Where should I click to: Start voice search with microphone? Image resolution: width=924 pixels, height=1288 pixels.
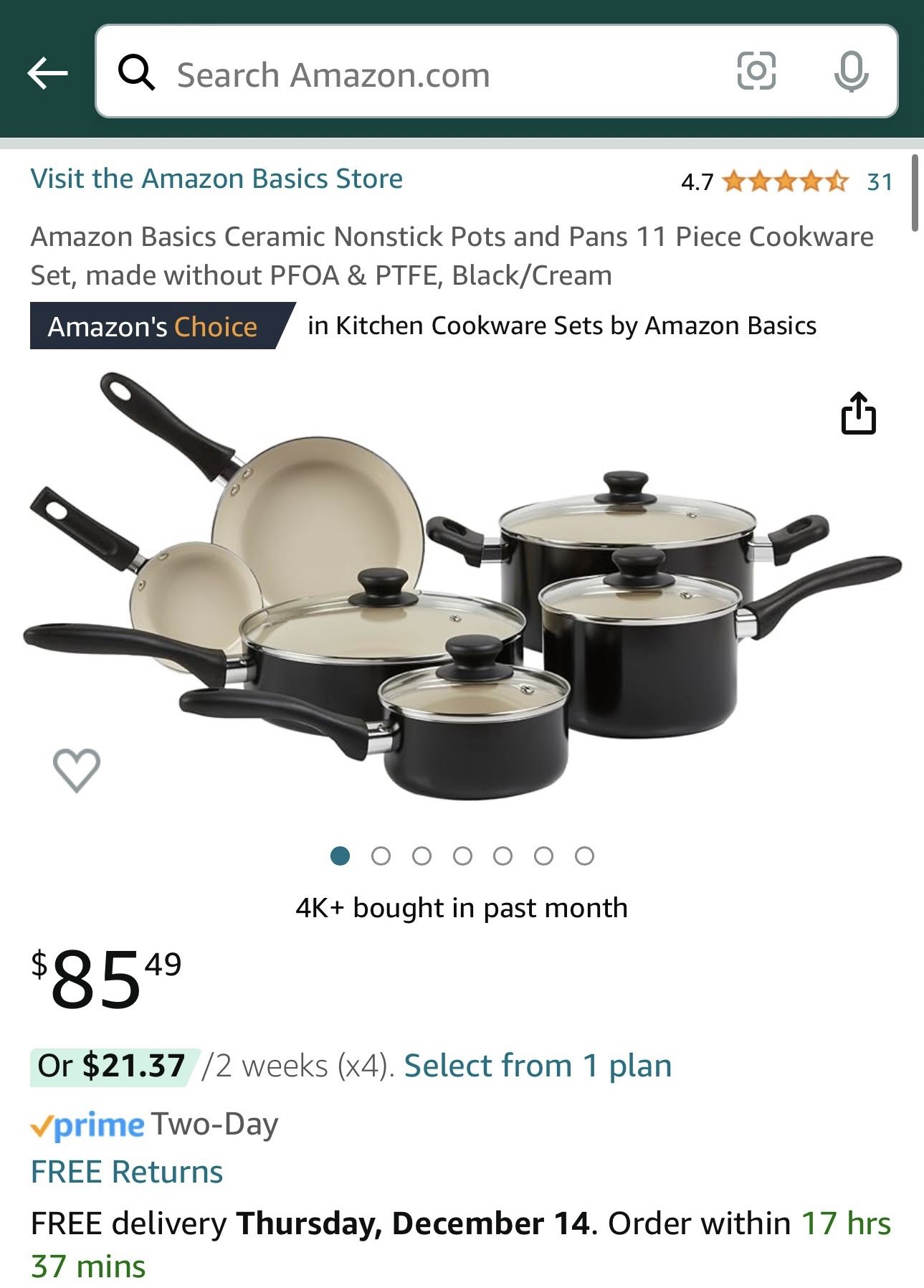click(851, 72)
